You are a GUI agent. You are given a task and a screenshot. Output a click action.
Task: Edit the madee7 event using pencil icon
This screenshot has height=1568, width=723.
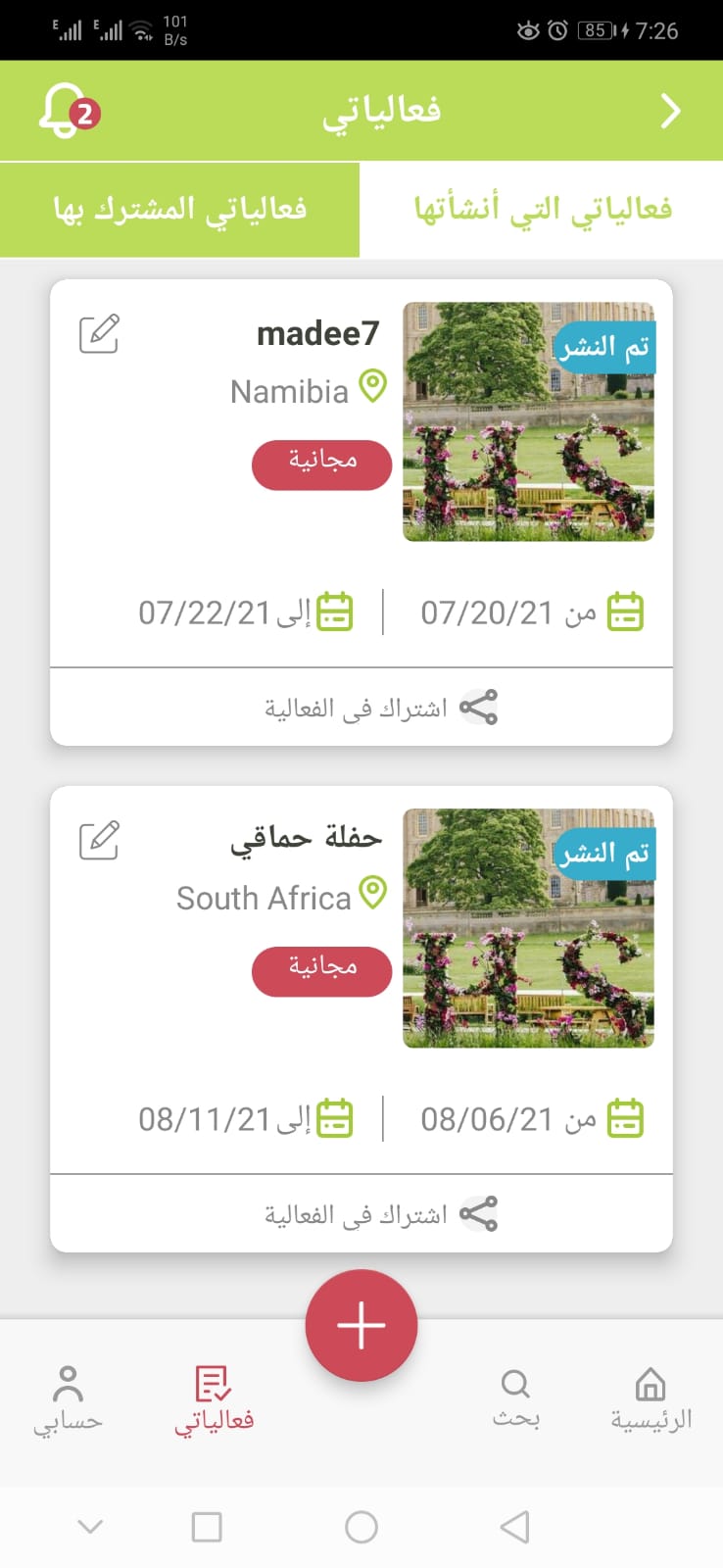[98, 334]
